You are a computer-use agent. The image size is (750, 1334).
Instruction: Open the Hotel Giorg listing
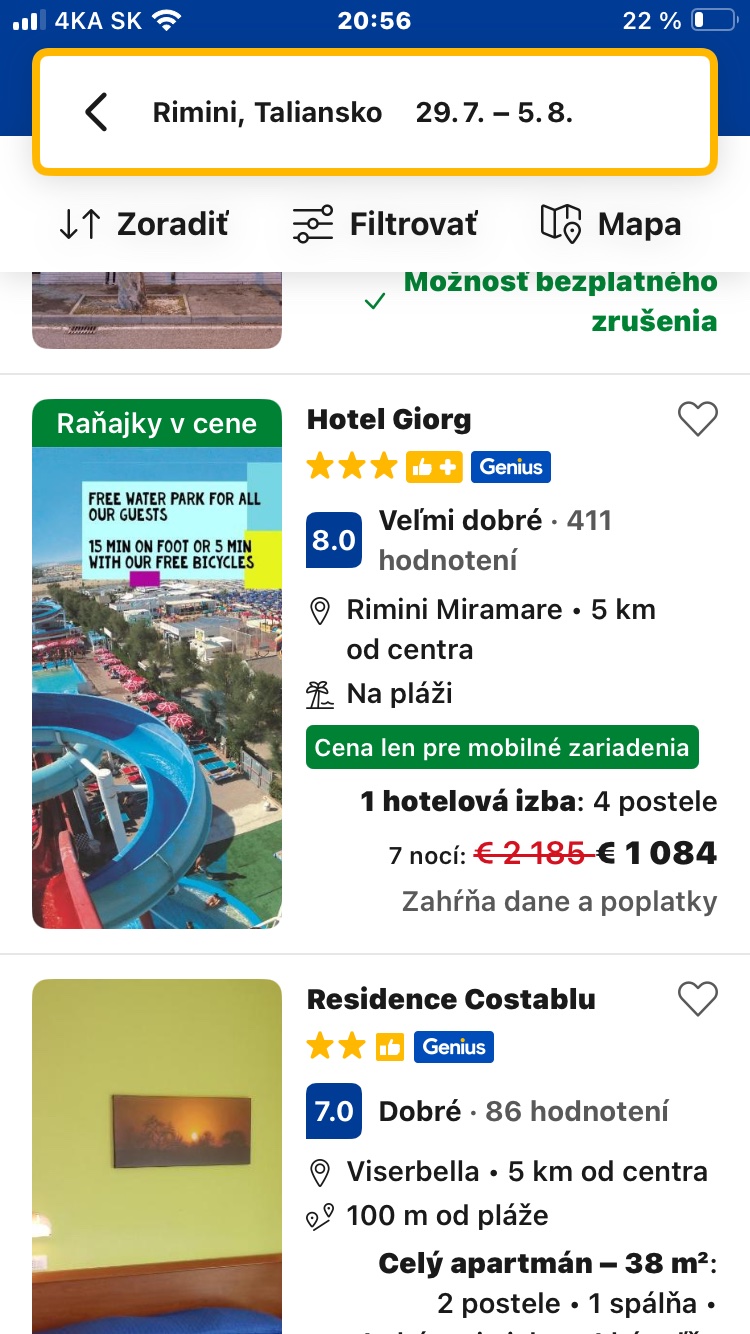[389, 420]
